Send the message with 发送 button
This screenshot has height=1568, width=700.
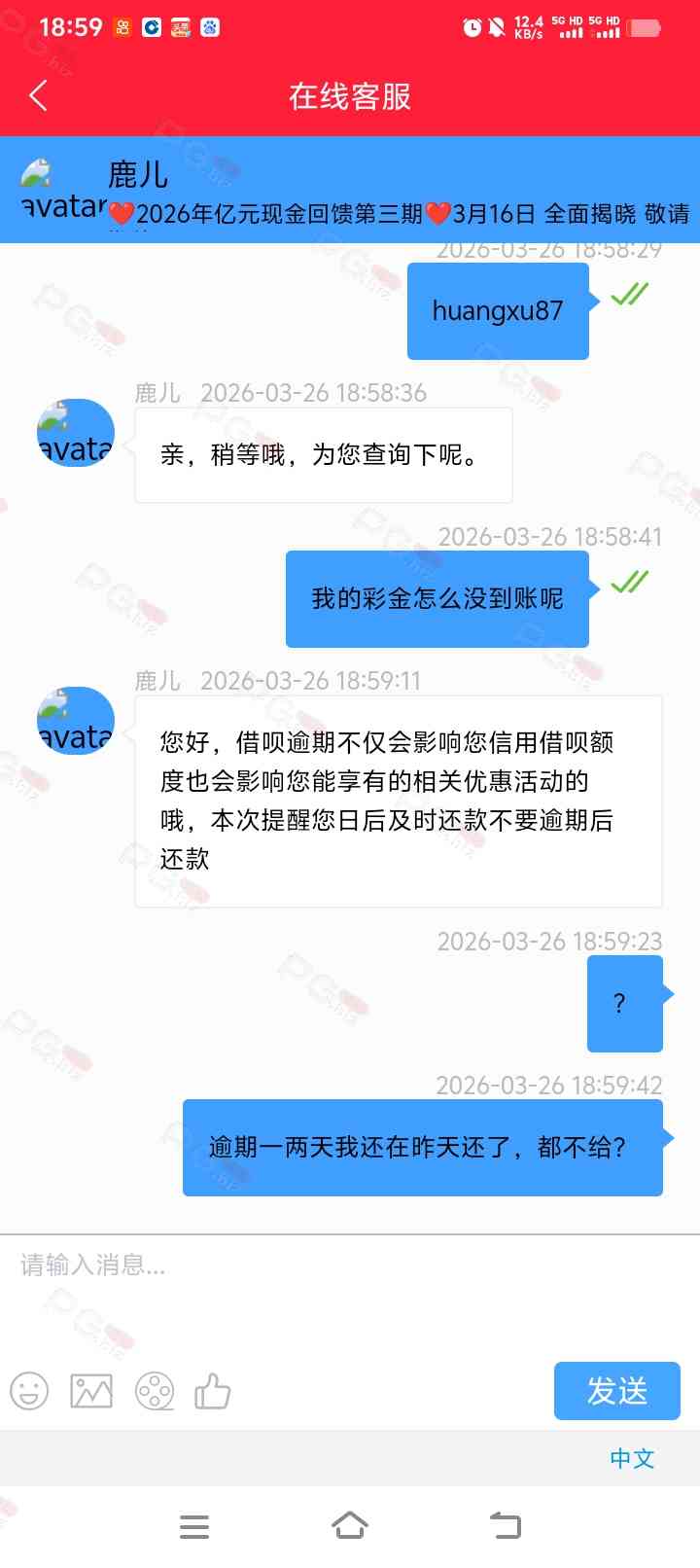[616, 1391]
